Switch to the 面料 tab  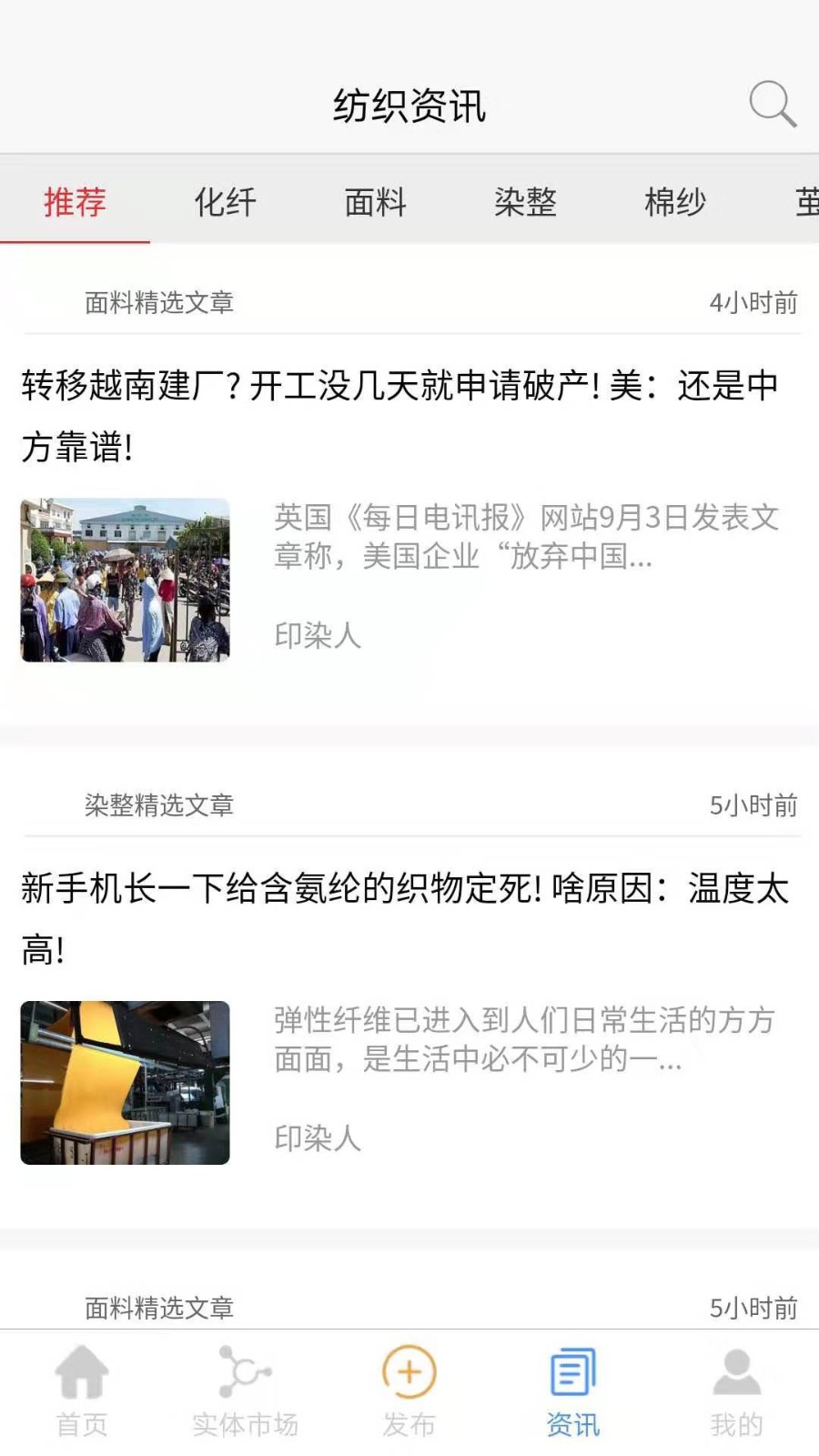(x=374, y=202)
